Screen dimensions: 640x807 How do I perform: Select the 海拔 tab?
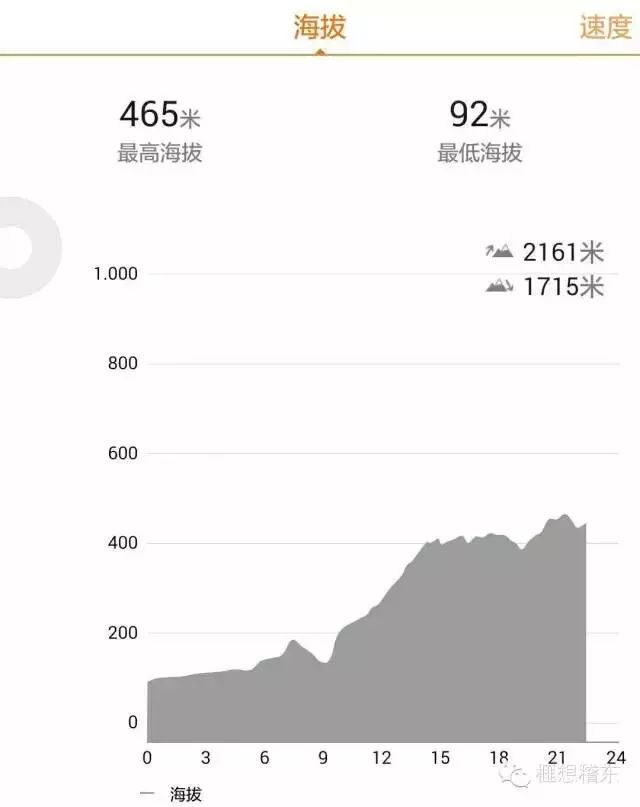coord(320,27)
